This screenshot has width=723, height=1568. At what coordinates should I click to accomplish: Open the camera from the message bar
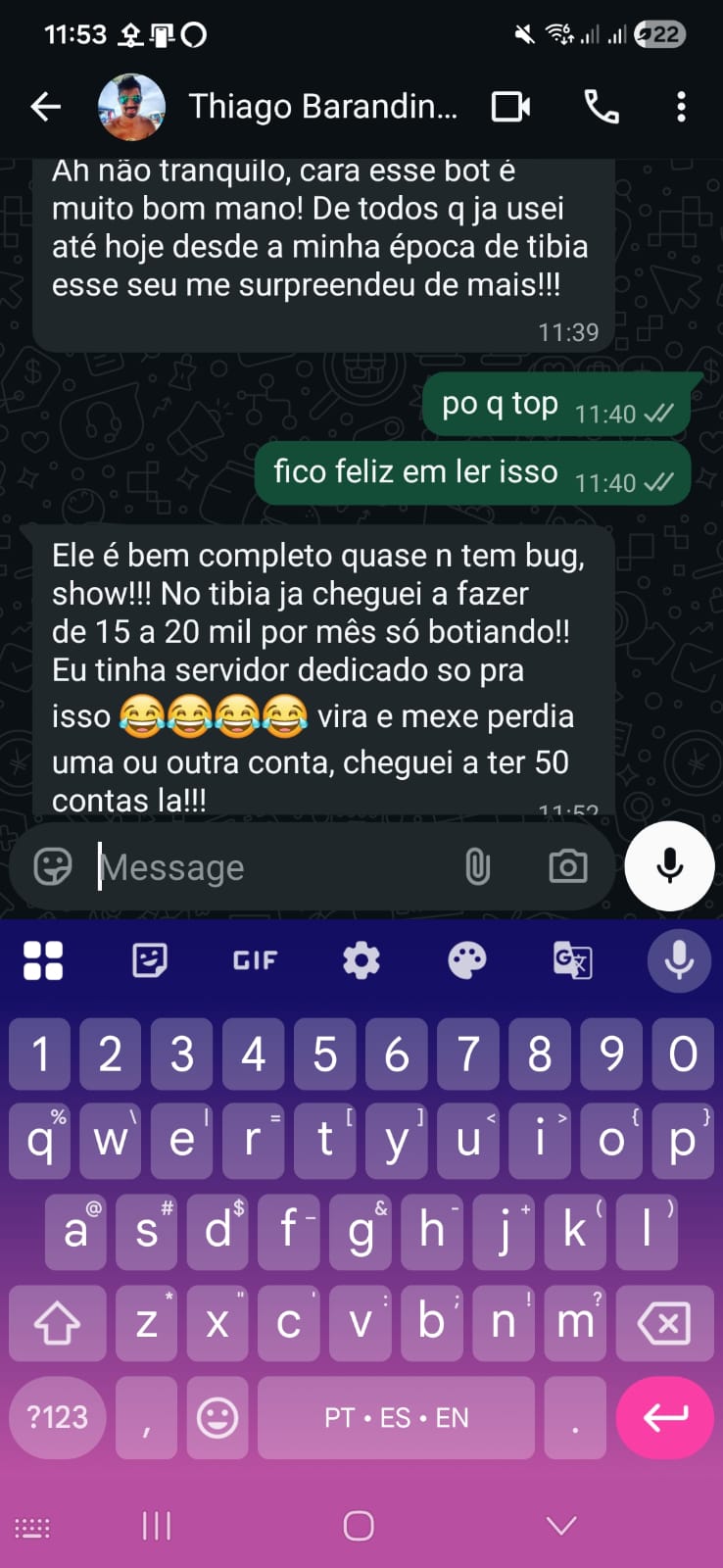click(568, 867)
